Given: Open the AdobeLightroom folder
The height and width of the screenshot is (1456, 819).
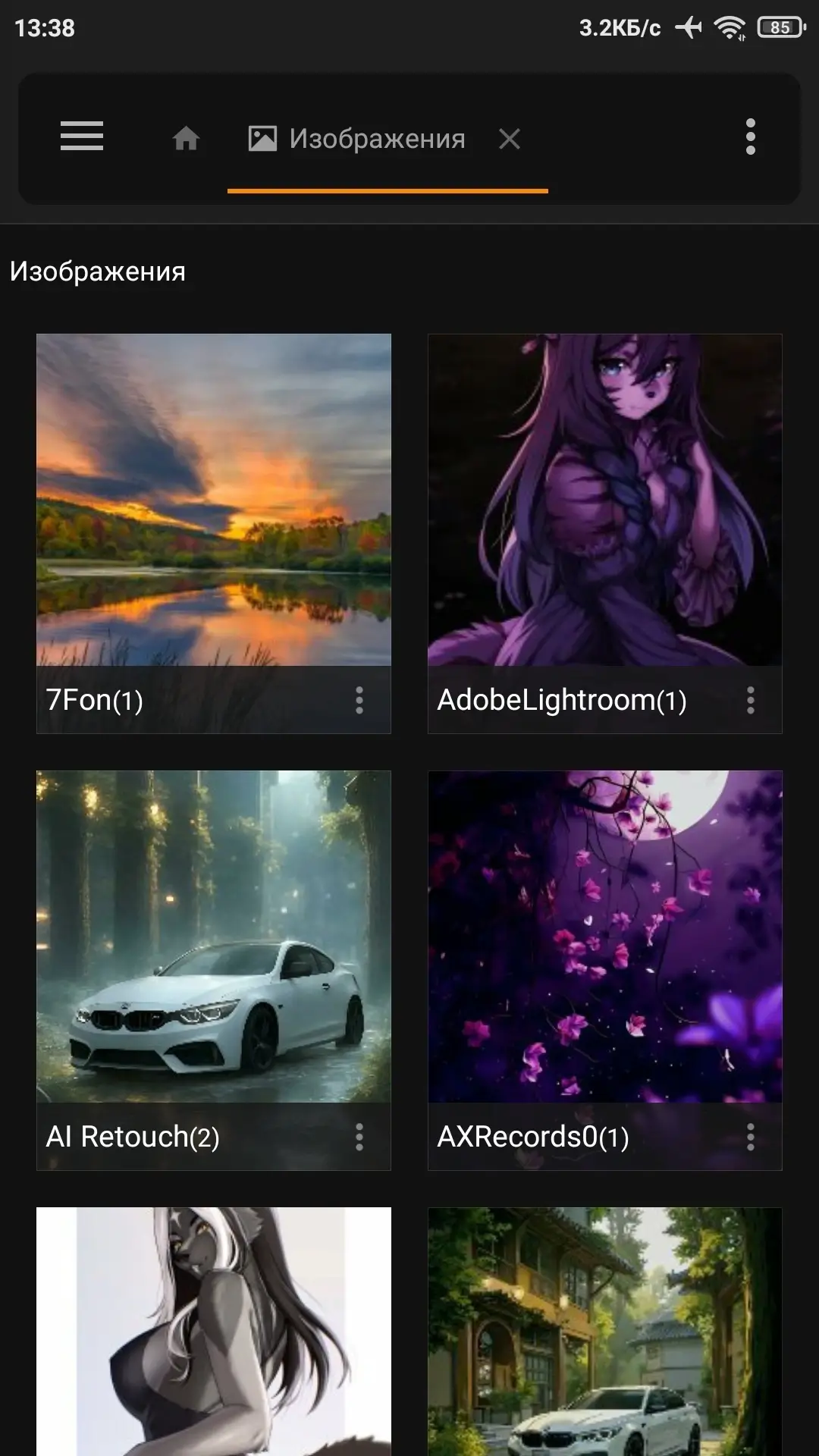Looking at the screenshot, I should [604, 500].
